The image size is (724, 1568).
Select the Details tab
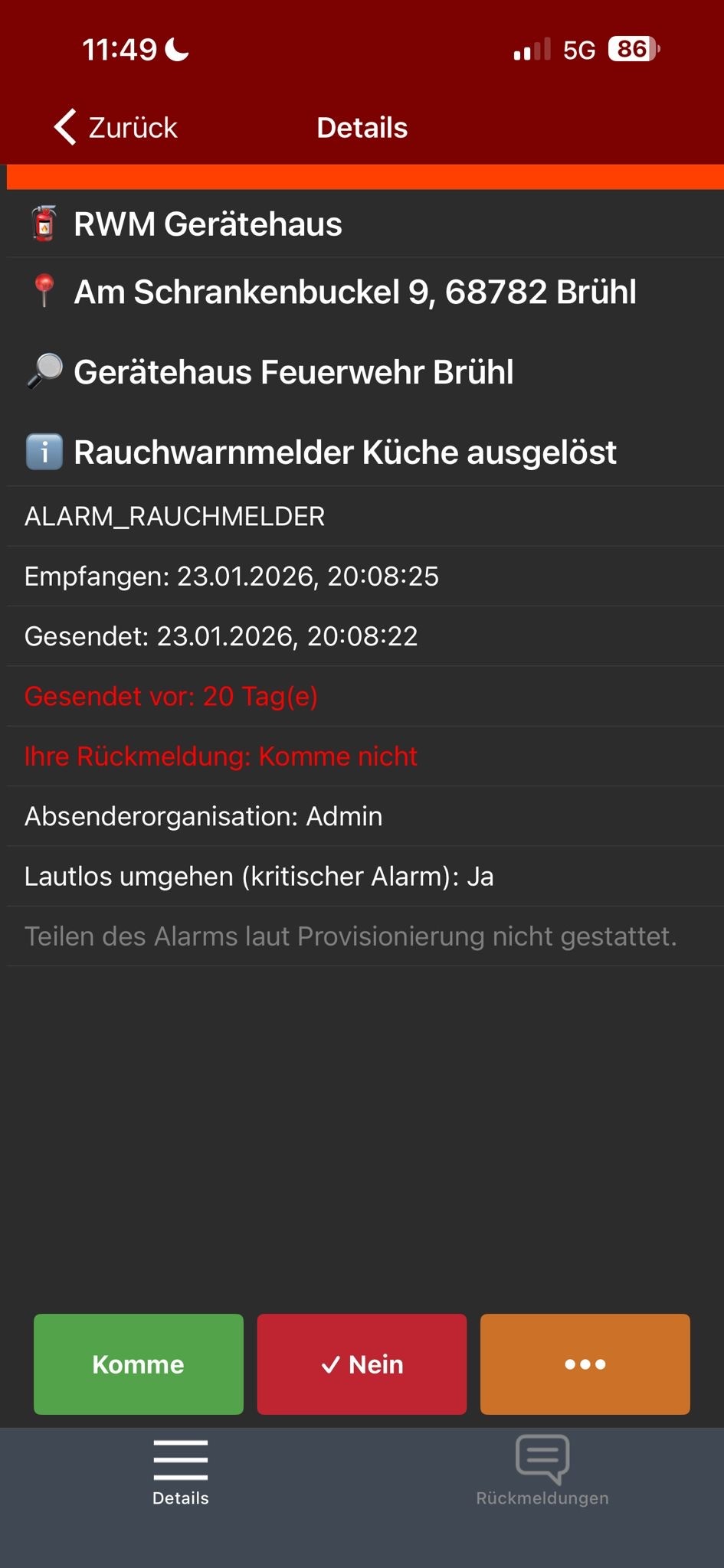(x=181, y=1472)
